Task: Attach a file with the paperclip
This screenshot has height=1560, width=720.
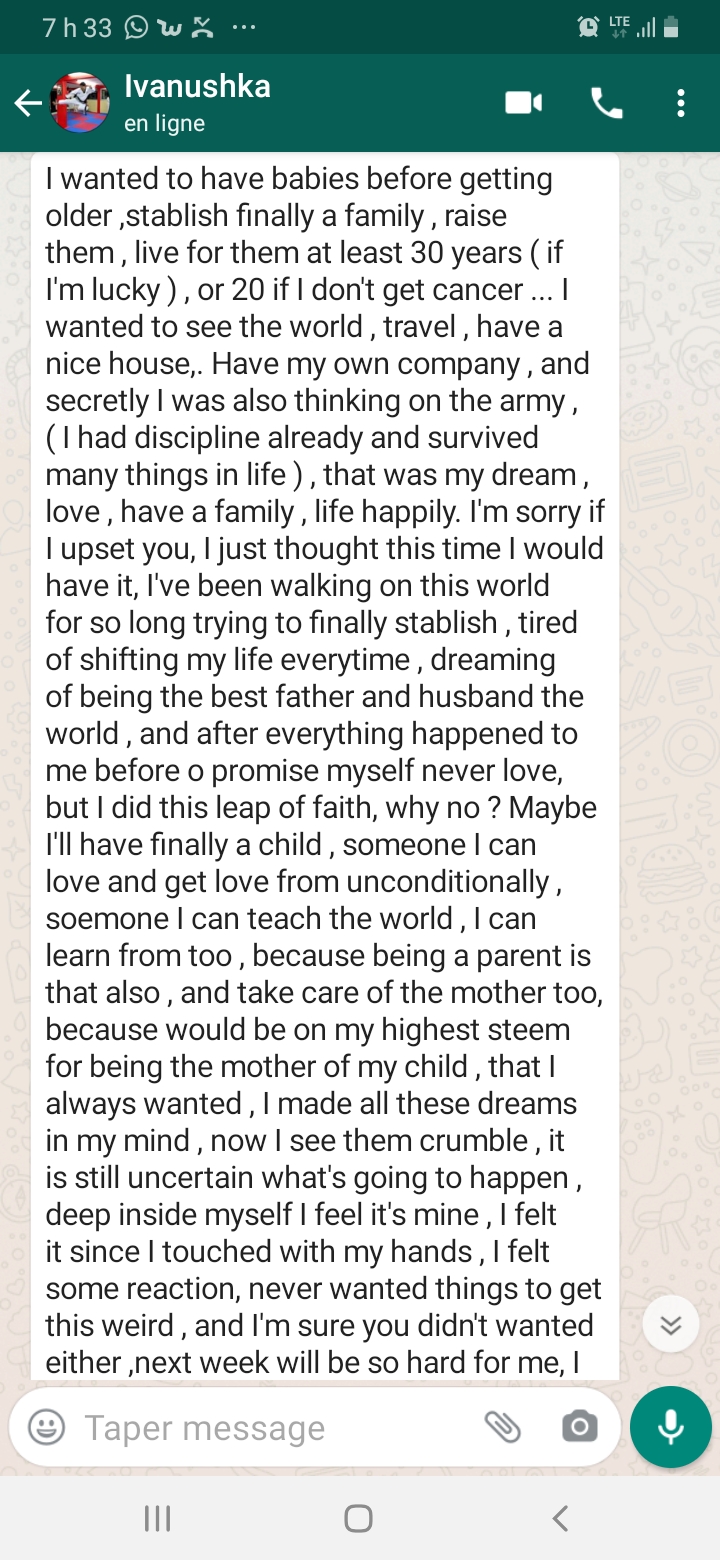Action: pos(503,1428)
